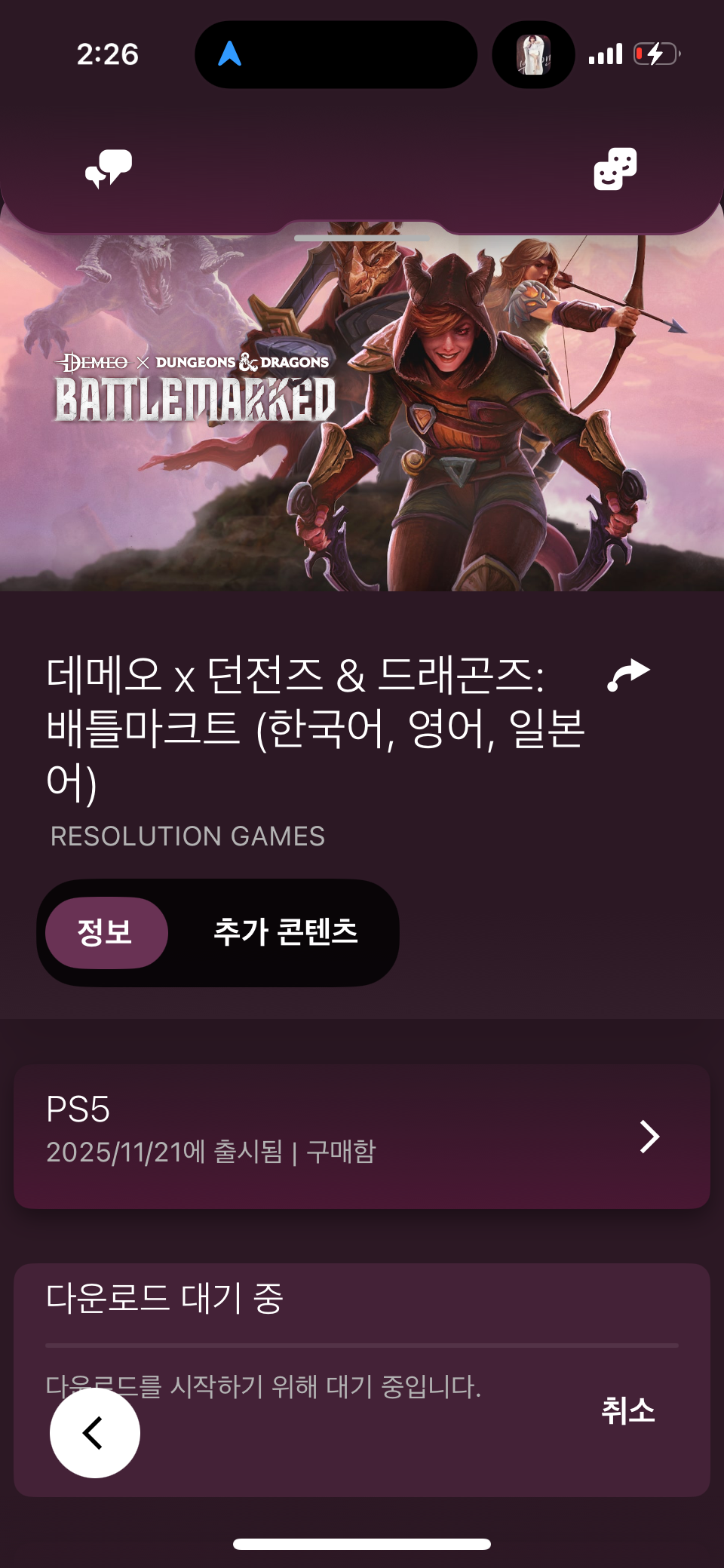
Task: Open the PS5 release details row
Action: (362, 1136)
